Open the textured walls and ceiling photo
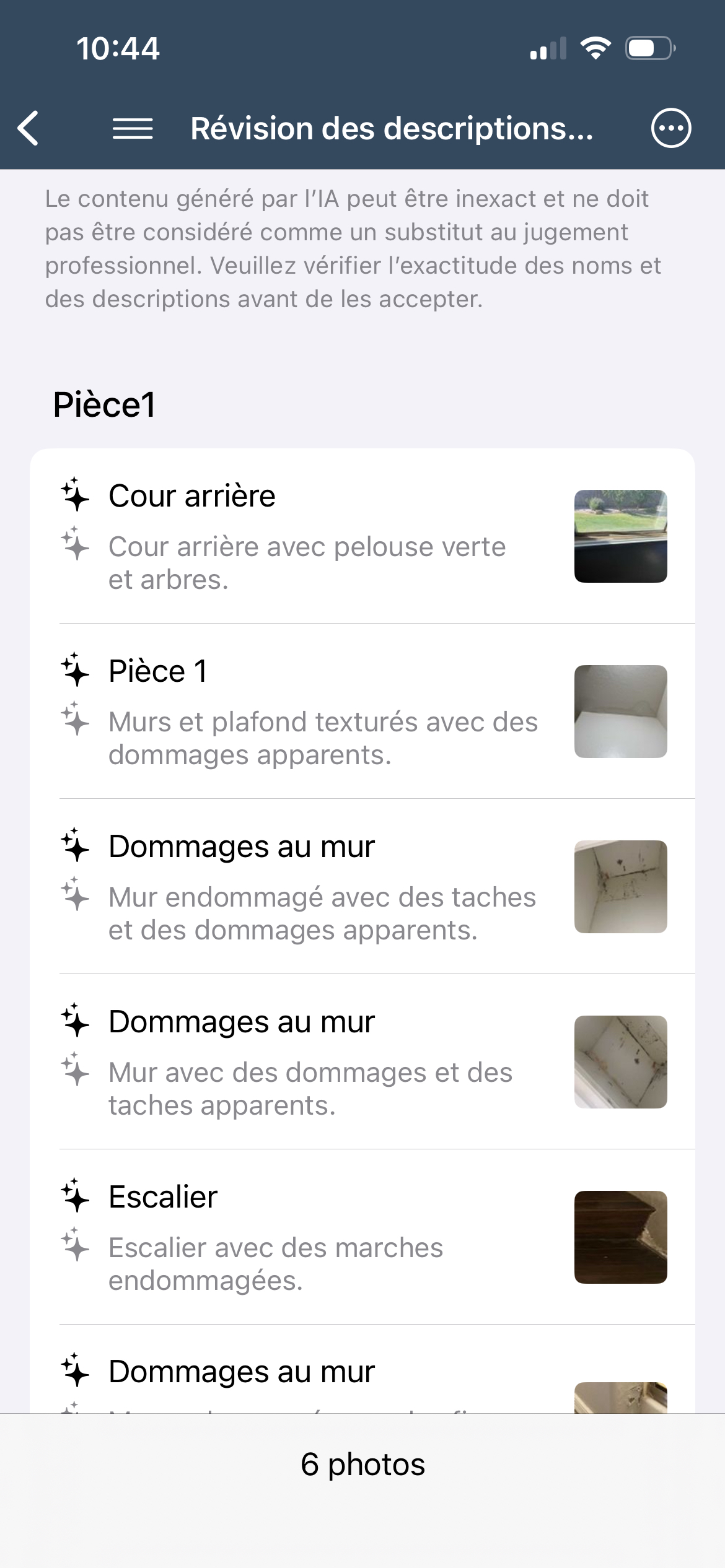The width and height of the screenshot is (725, 1568). 620,712
